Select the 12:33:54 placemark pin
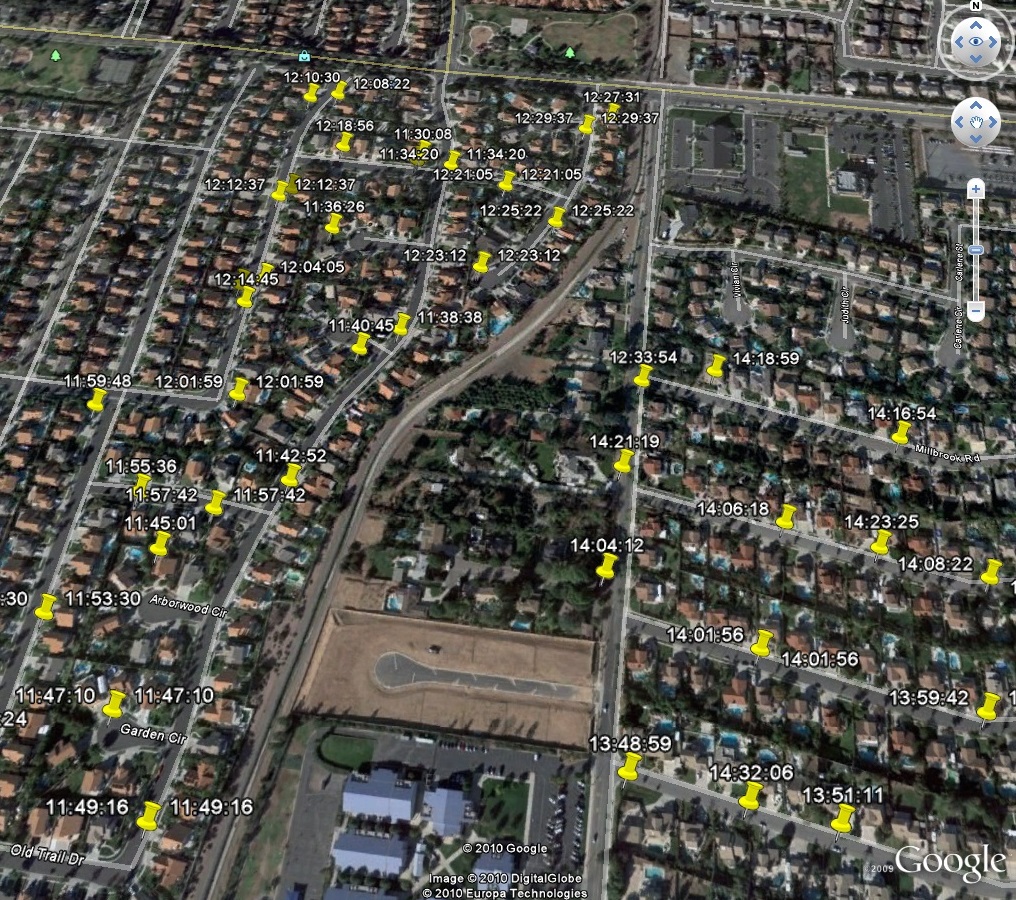Image resolution: width=1016 pixels, height=900 pixels. coord(643,376)
